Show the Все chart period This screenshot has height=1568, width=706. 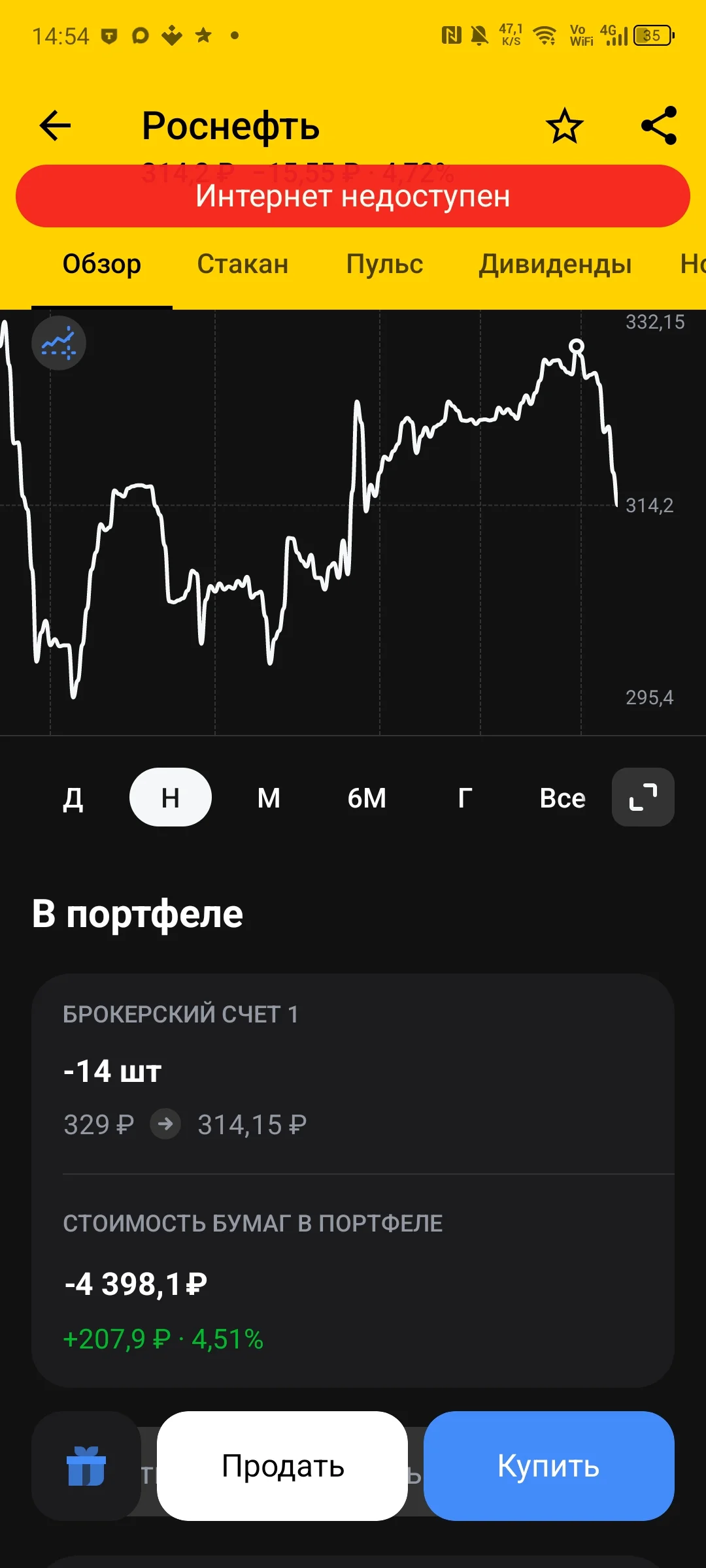(x=562, y=797)
